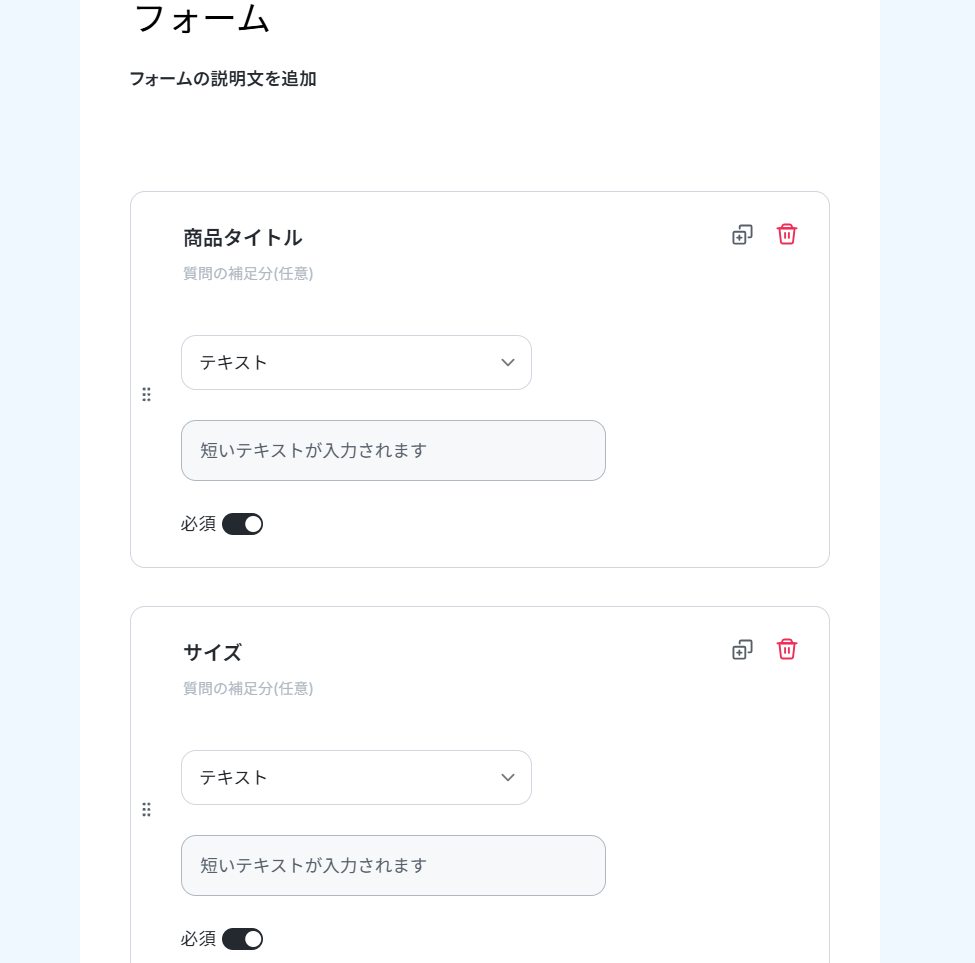Screen dimensions: 975x963
Task: Edit the 質問の補足分 field under サイズ
Action: tap(248, 689)
